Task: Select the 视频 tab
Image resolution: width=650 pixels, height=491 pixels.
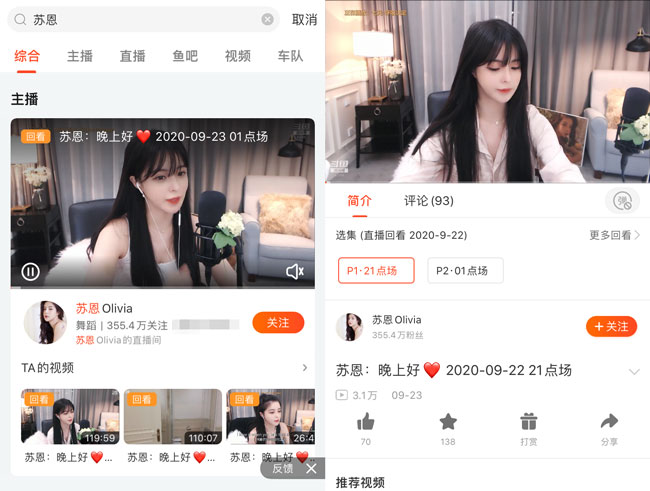Action: pos(237,56)
